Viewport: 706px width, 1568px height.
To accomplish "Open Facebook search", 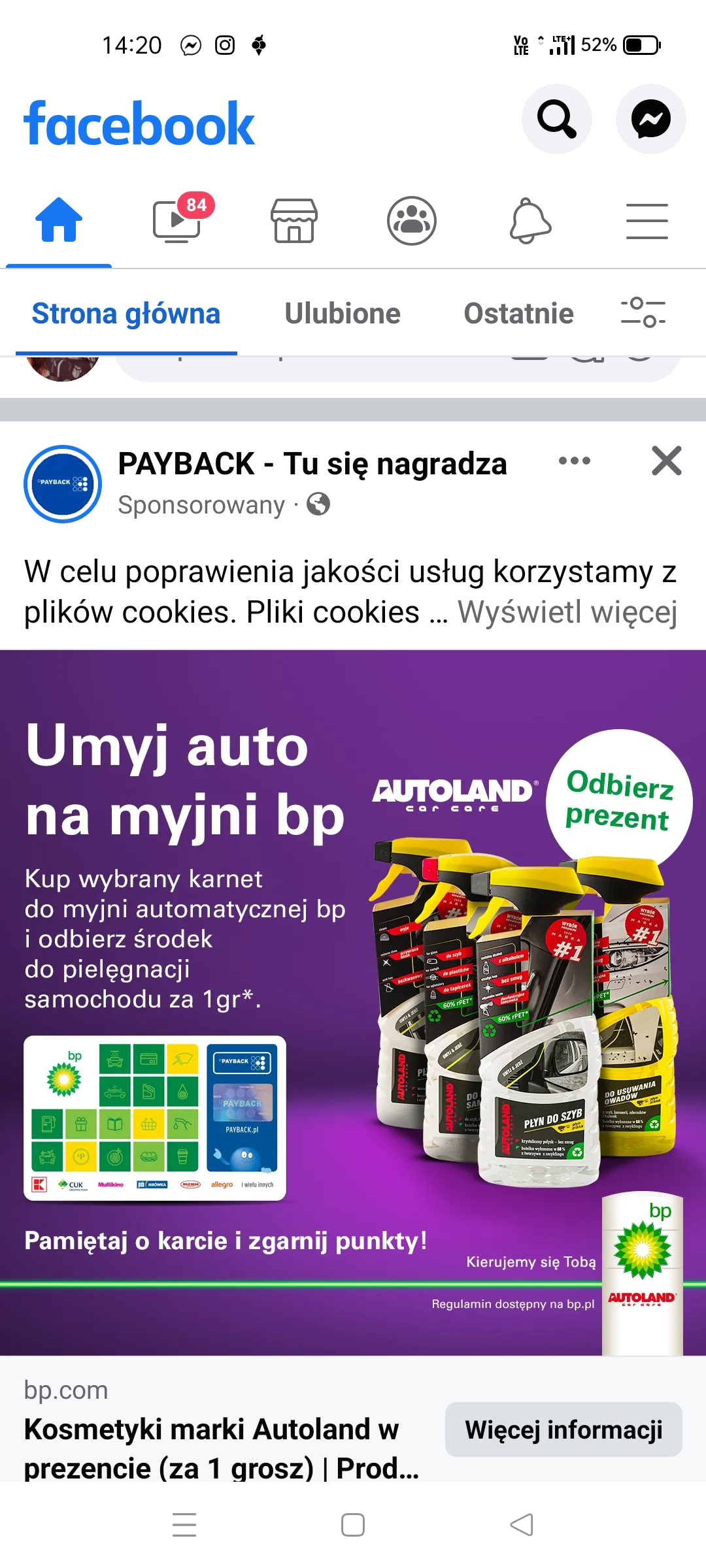I will 556,119.
